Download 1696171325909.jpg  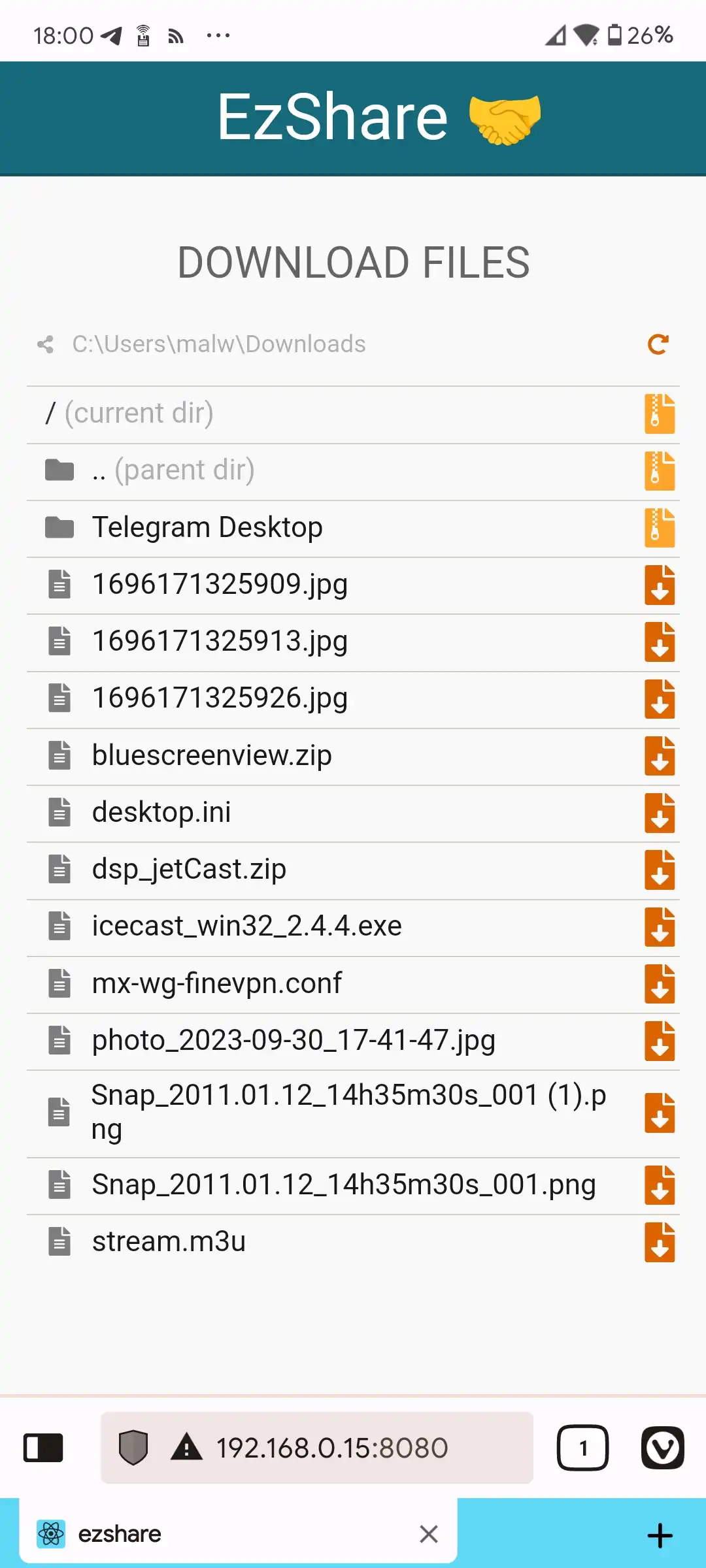click(659, 585)
